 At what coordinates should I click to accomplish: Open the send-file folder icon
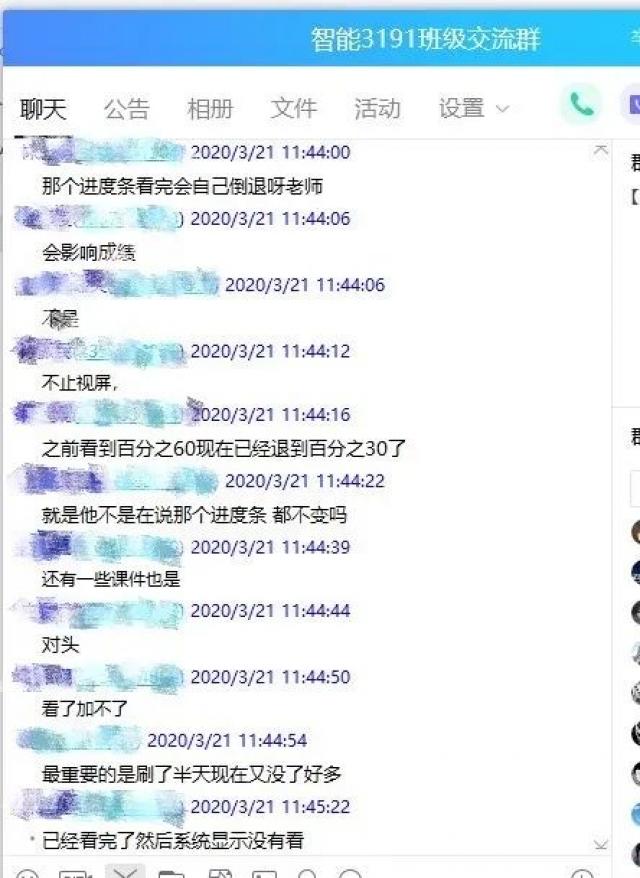pos(172,874)
